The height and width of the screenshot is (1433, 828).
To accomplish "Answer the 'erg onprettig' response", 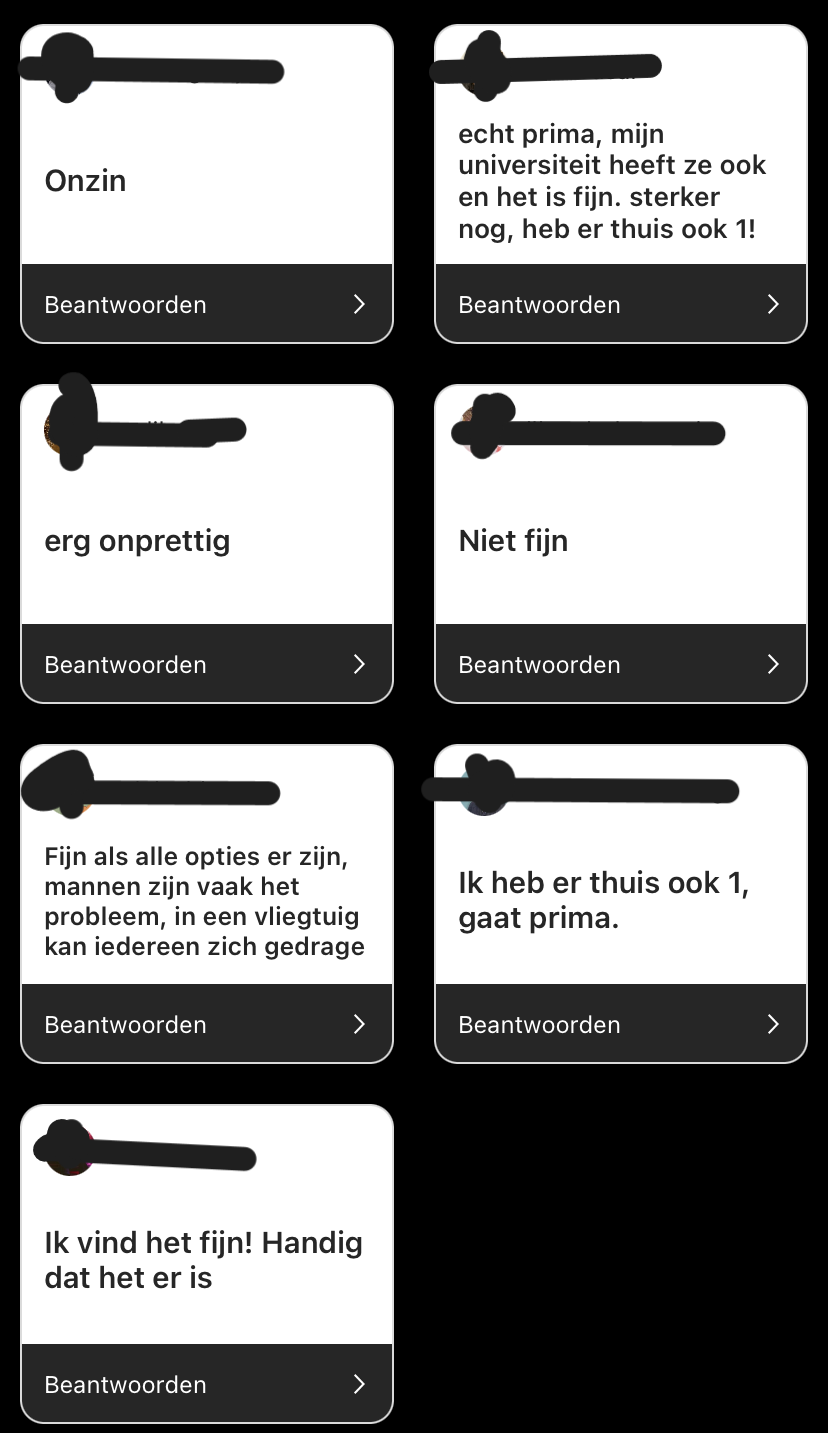I will [206, 664].
